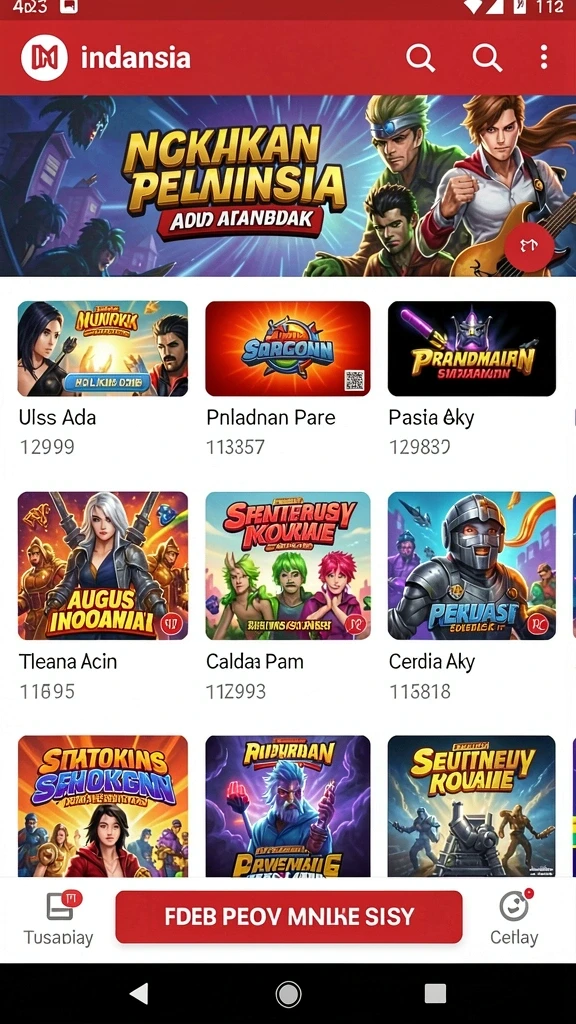Go to the home screen via home button

point(288,994)
